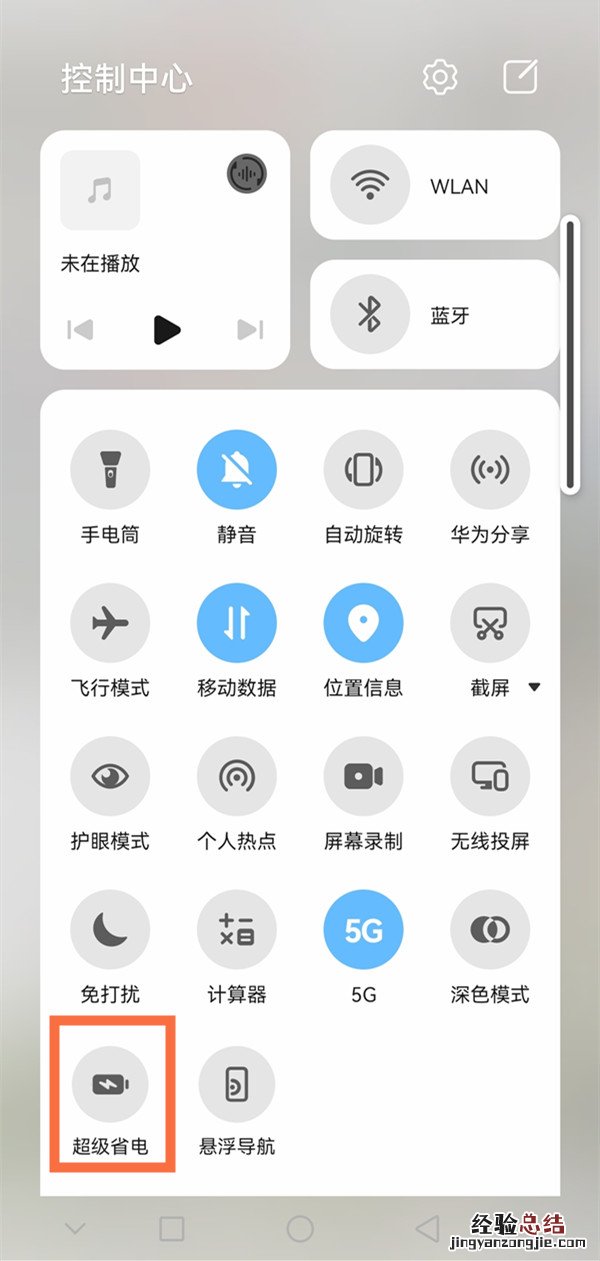Turn off mobile data (移动数据)
600x1261 pixels.
pos(237,623)
